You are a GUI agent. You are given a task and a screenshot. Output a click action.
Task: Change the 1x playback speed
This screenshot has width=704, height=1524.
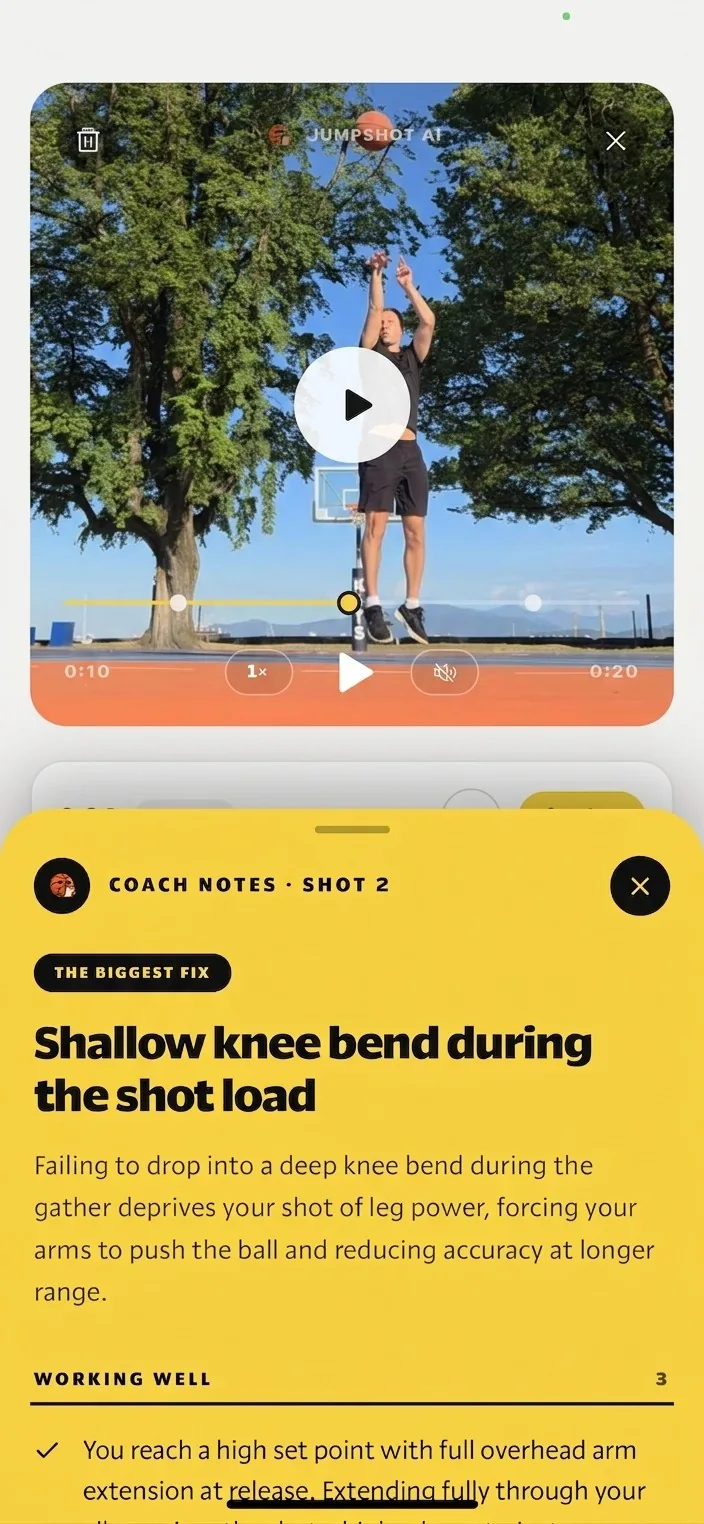(258, 672)
